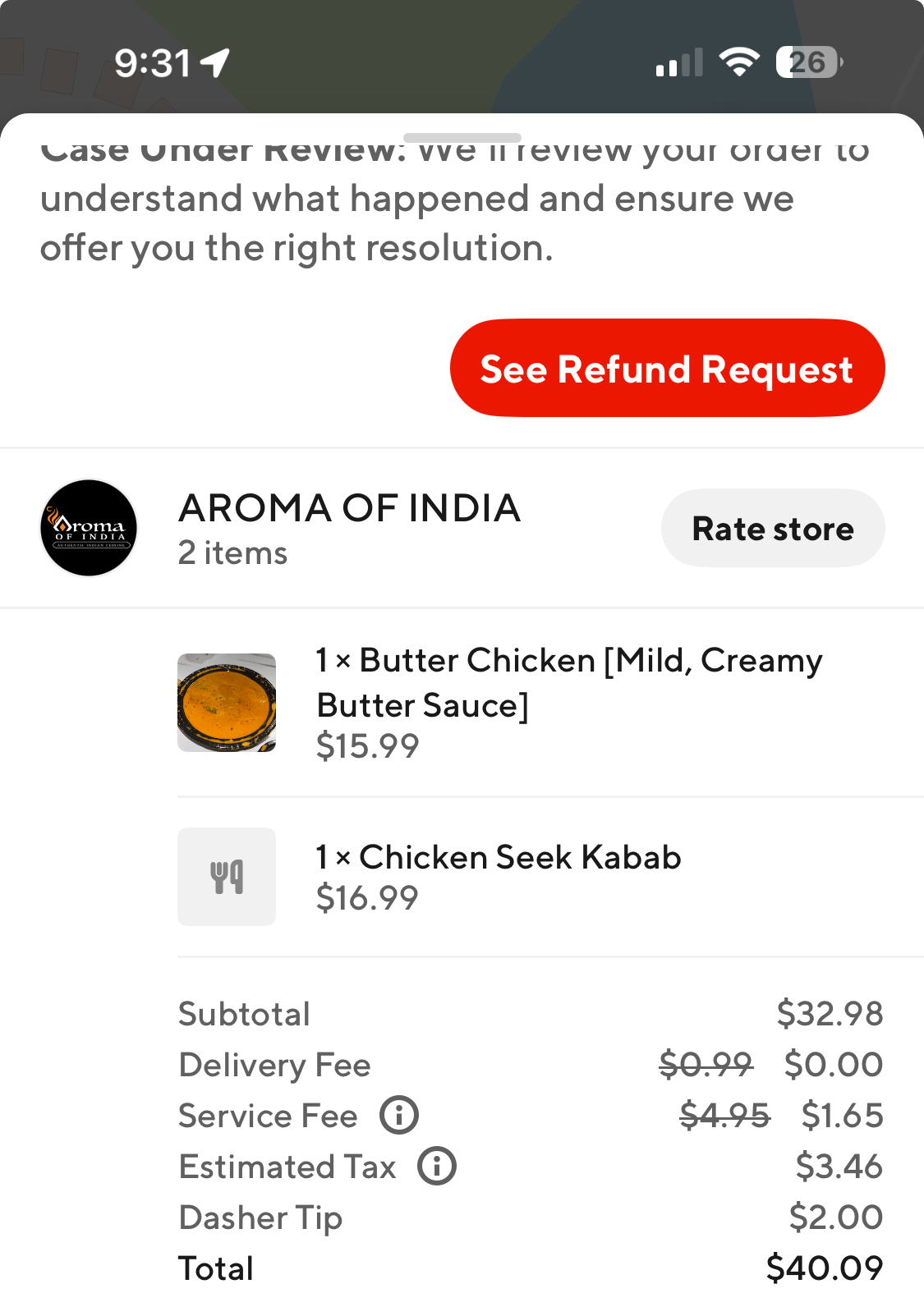The height and width of the screenshot is (1316, 924).
Task: Show Service Fee info details
Action: [399, 1116]
